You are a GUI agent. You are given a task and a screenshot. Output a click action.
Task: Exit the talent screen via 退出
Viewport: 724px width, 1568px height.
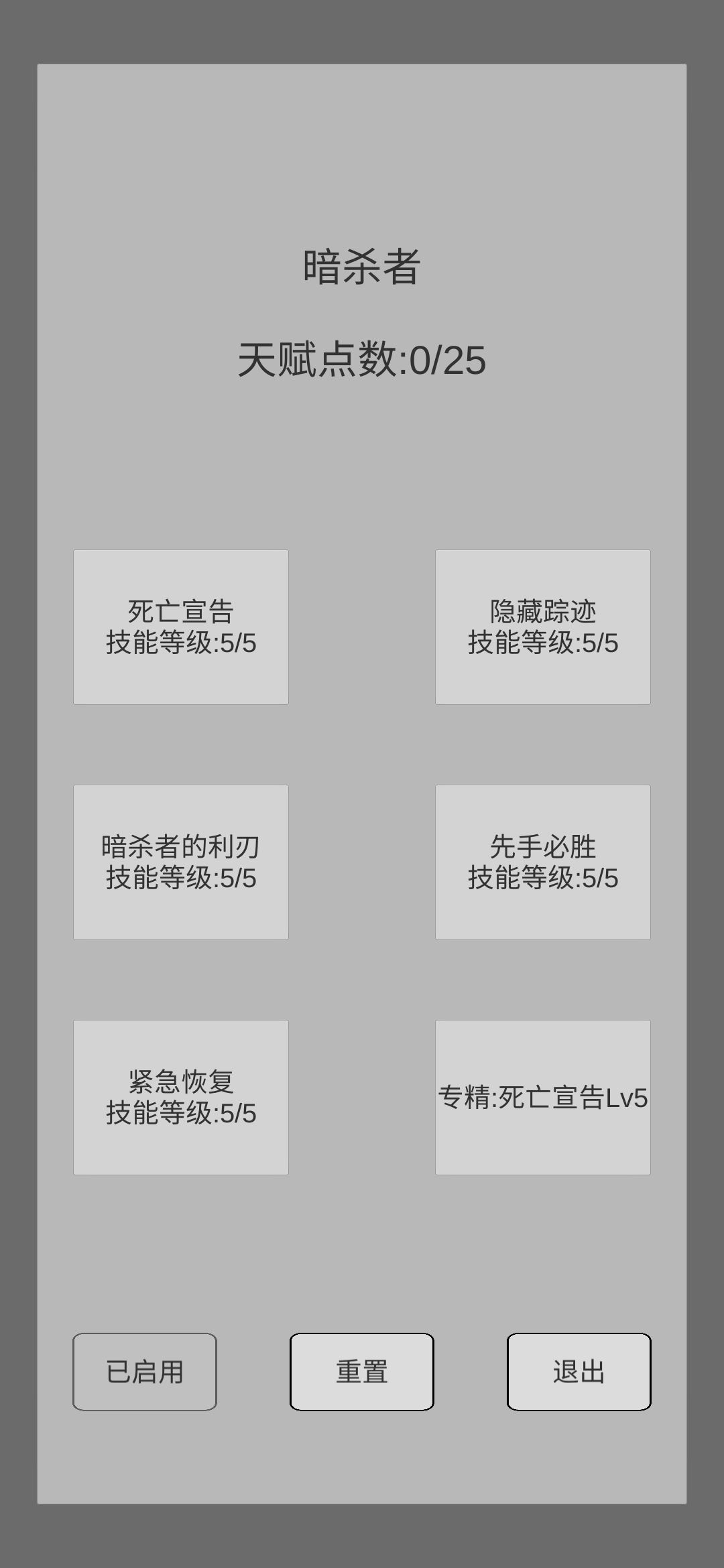coord(579,1372)
